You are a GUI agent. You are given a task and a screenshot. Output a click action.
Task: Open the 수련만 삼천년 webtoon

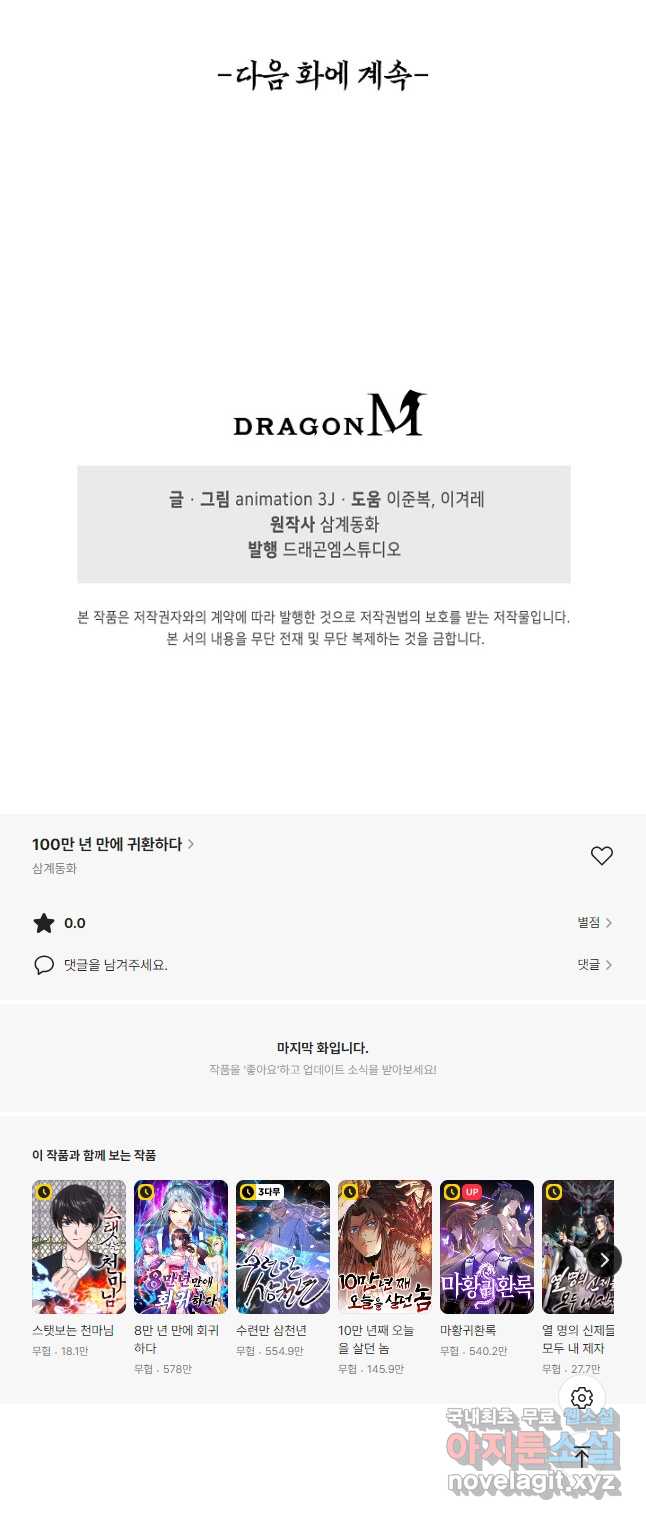[x=283, y=1246]
